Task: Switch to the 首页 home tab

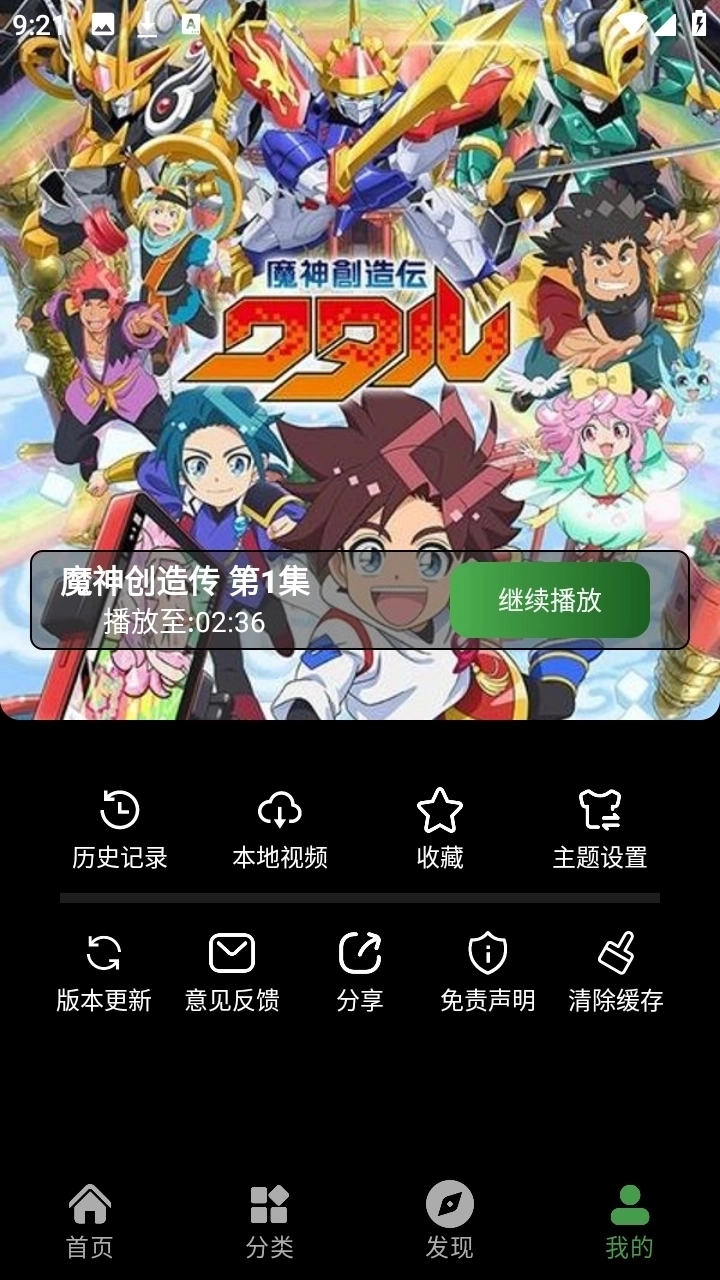Action: [x=90, y=1220]
